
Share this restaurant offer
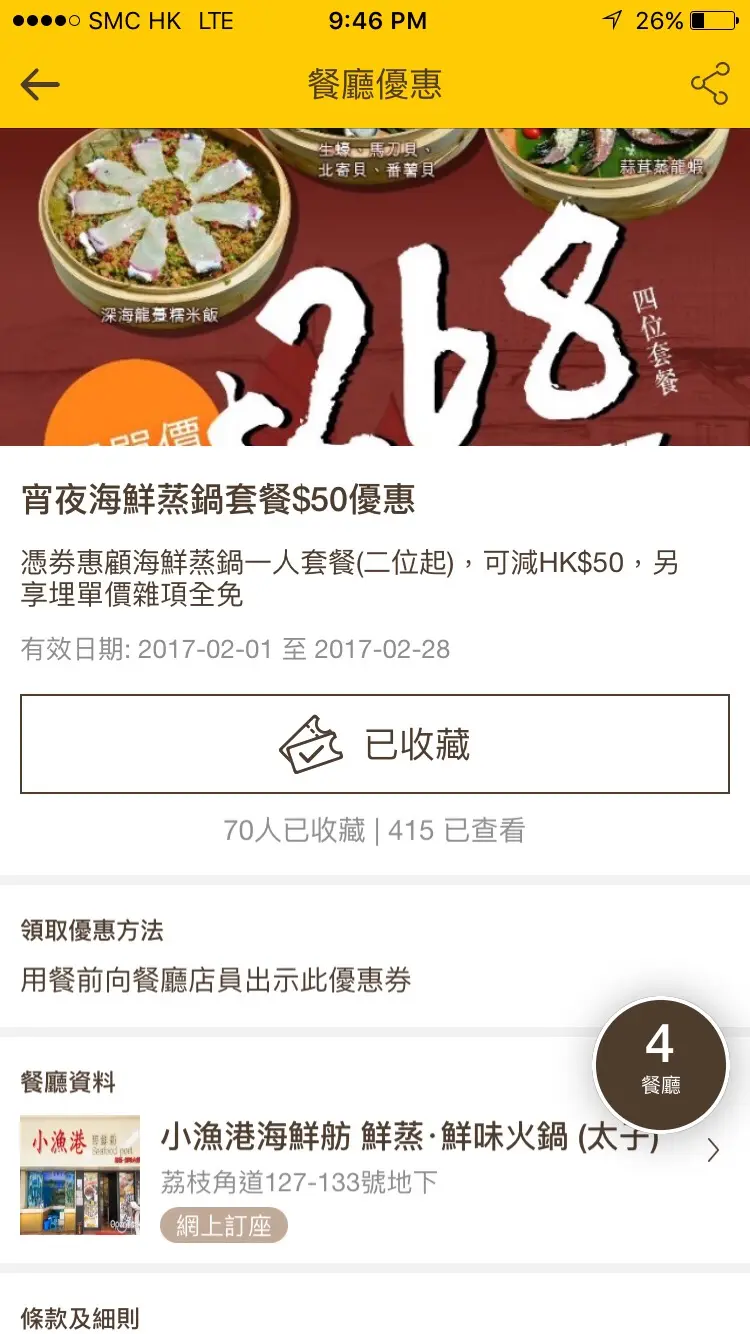point(709,85)
